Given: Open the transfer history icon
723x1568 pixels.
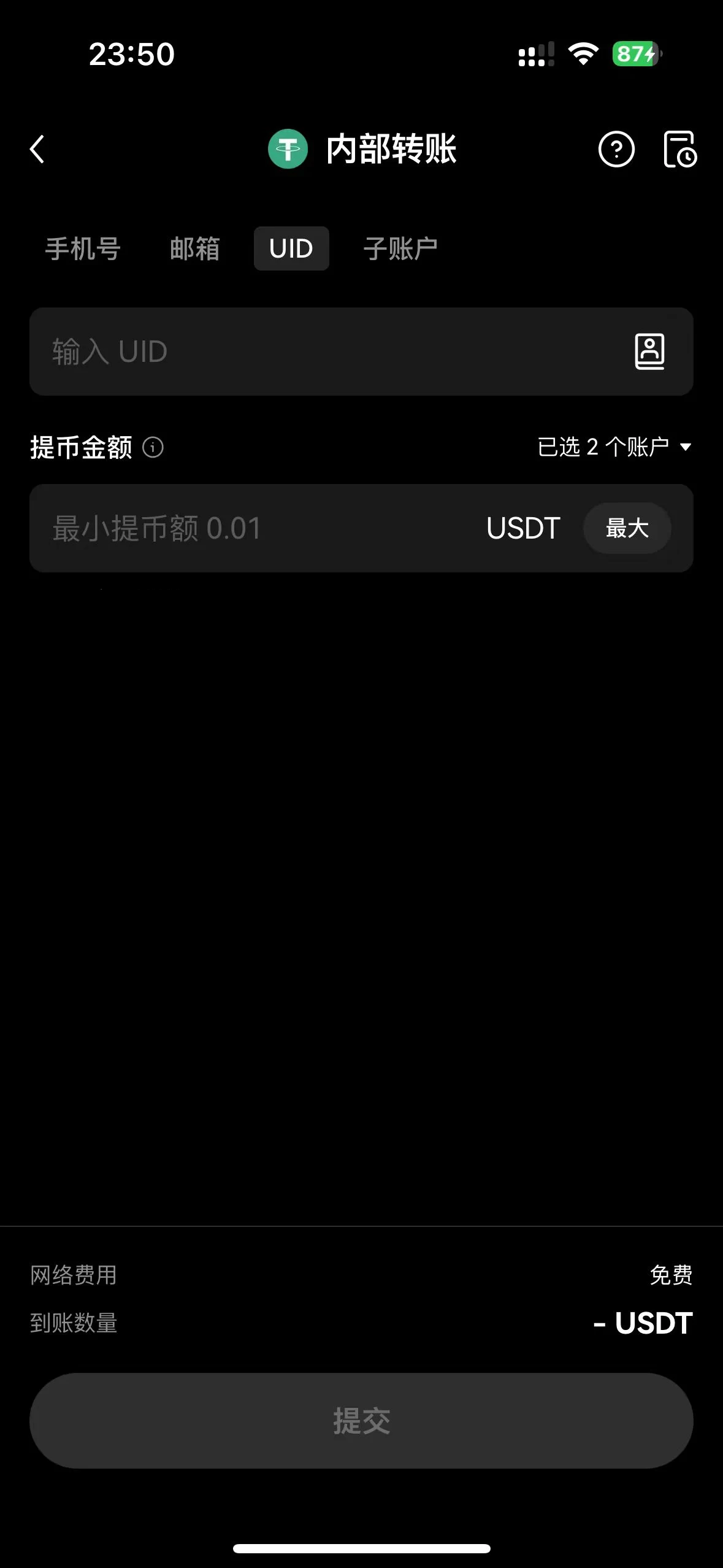Looking at the screenshot, I should (x=679, y=149).
